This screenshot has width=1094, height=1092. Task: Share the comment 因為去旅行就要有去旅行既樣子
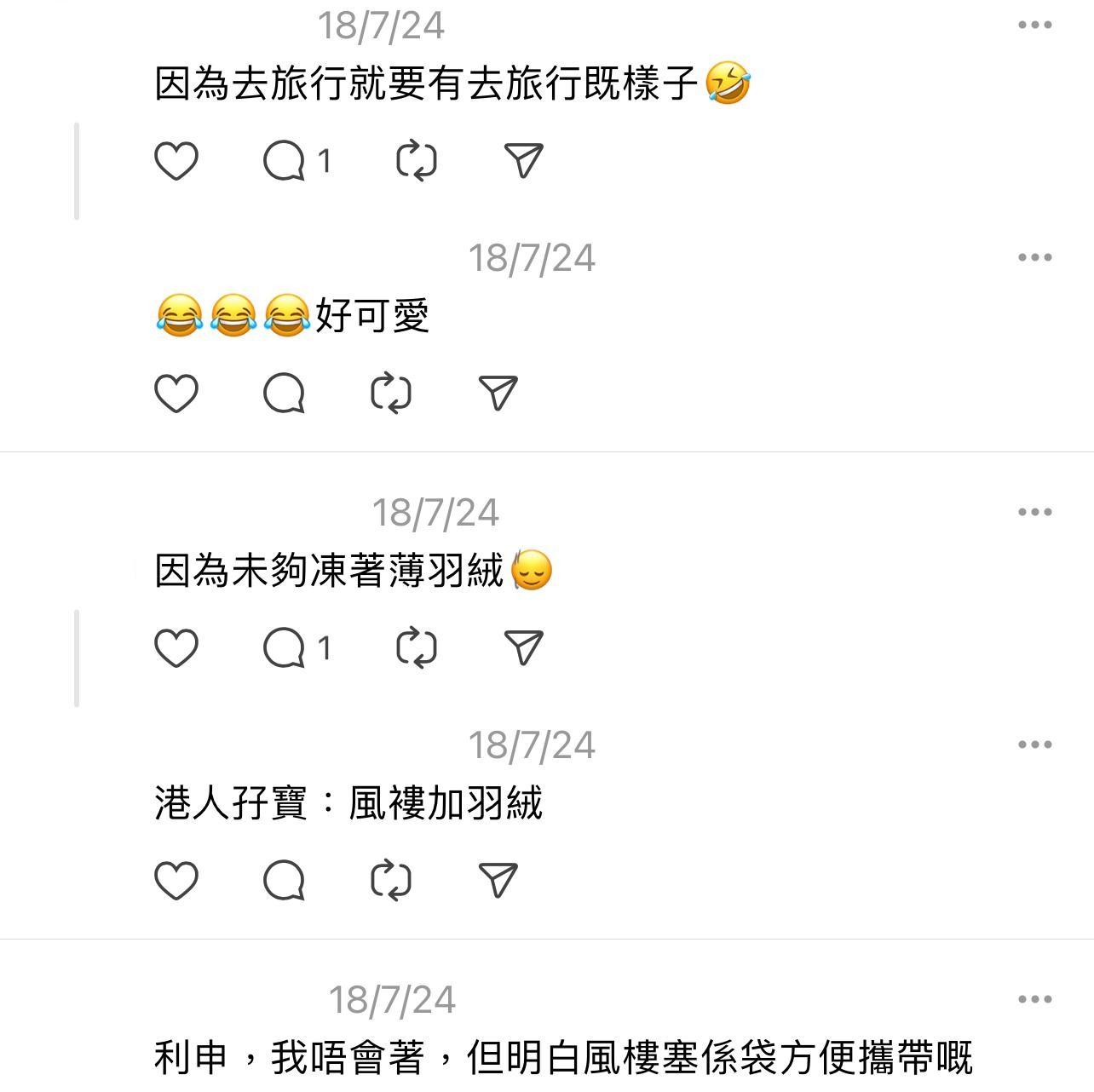point(523,160)
